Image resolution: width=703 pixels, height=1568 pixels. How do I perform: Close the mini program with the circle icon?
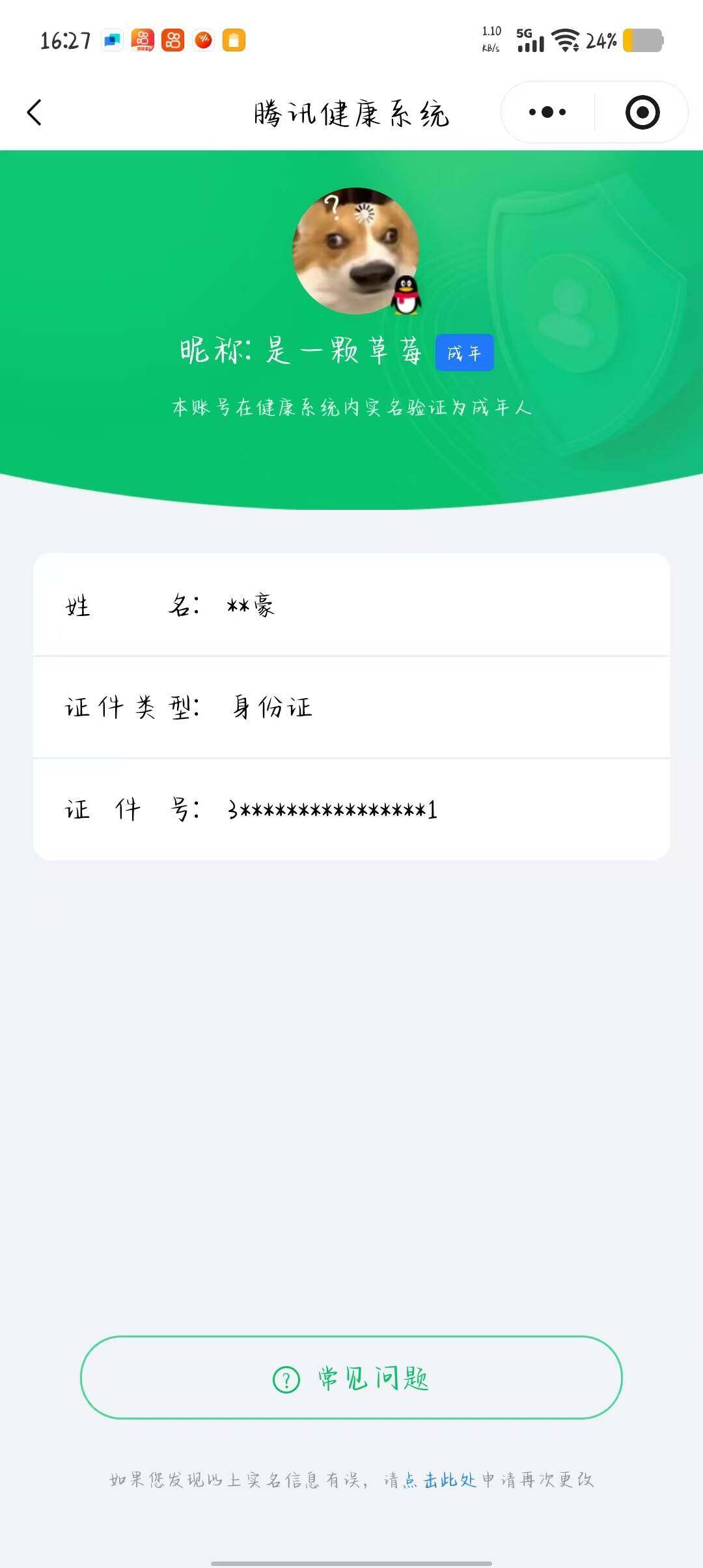[x=642, y=112]
